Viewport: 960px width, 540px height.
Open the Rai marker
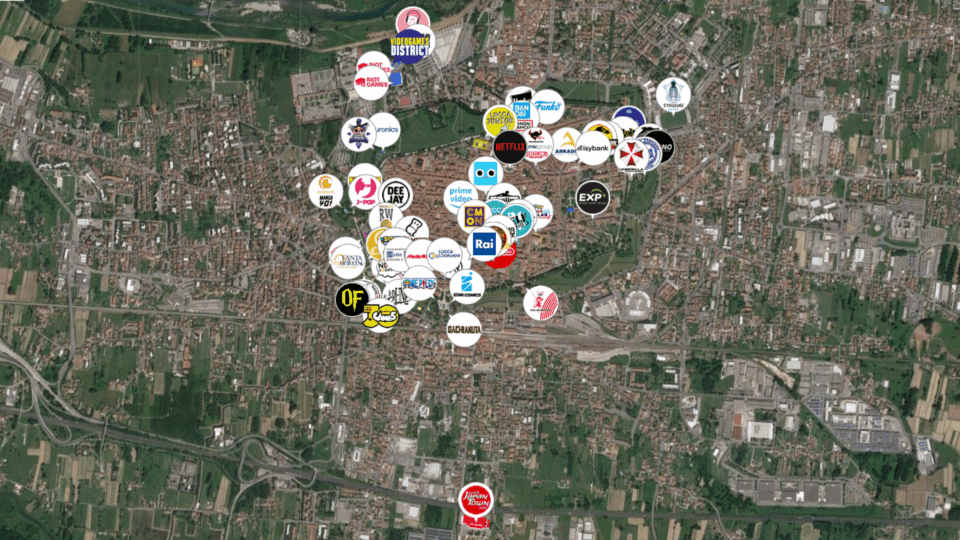click(484, 243)
